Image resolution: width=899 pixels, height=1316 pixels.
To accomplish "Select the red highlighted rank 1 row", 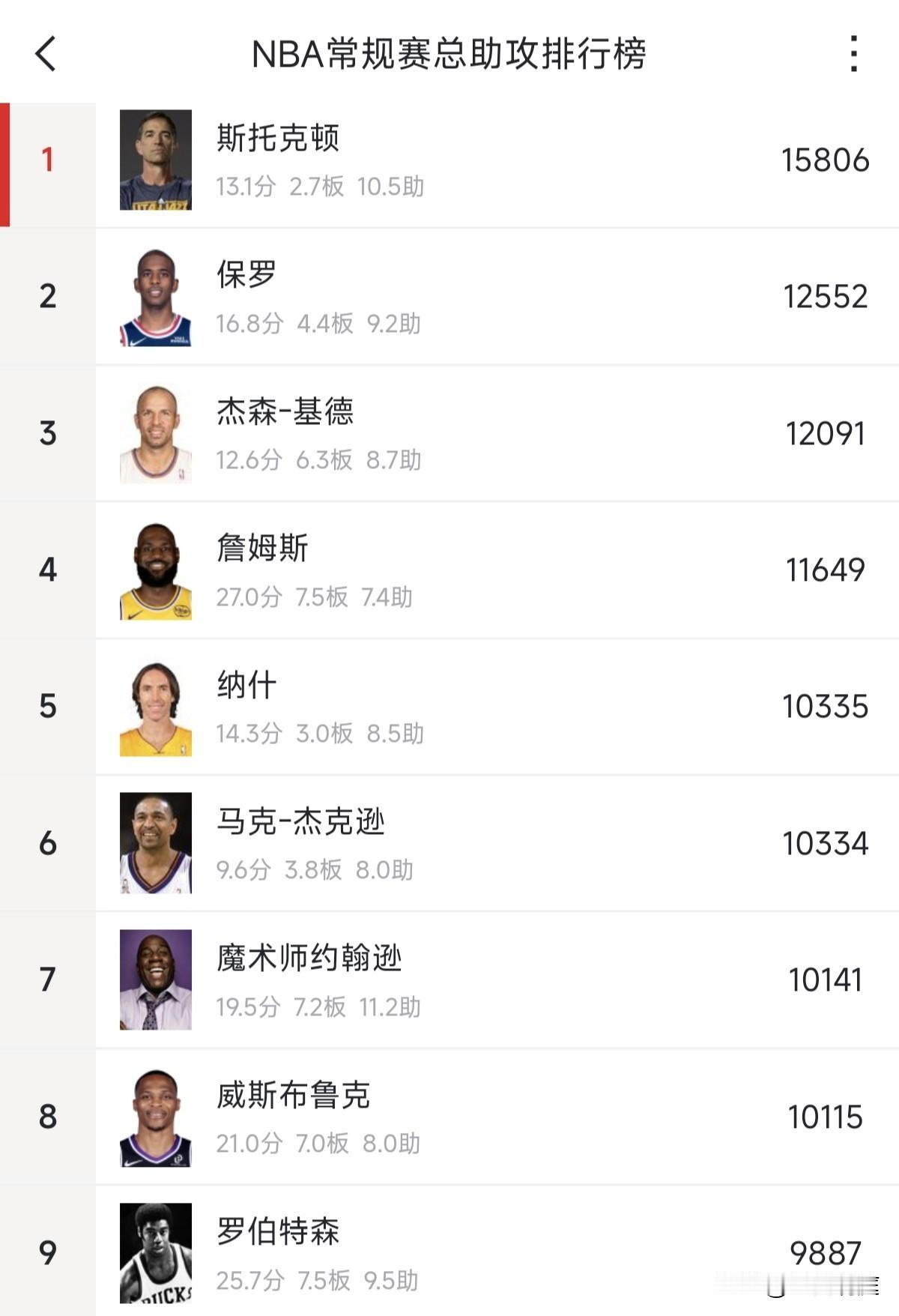I will [449, 159].
